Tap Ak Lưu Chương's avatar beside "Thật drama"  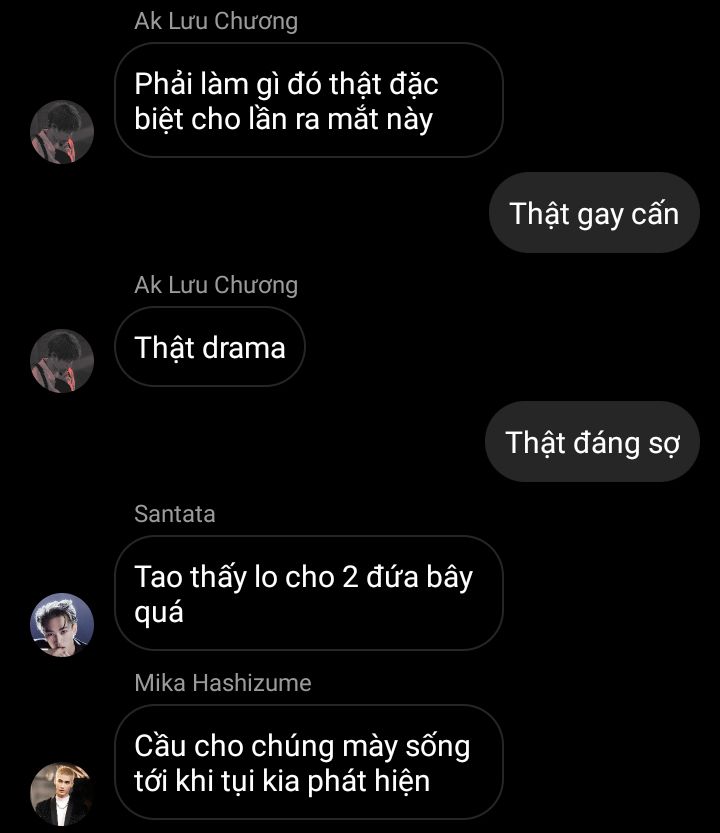point(62,361)
